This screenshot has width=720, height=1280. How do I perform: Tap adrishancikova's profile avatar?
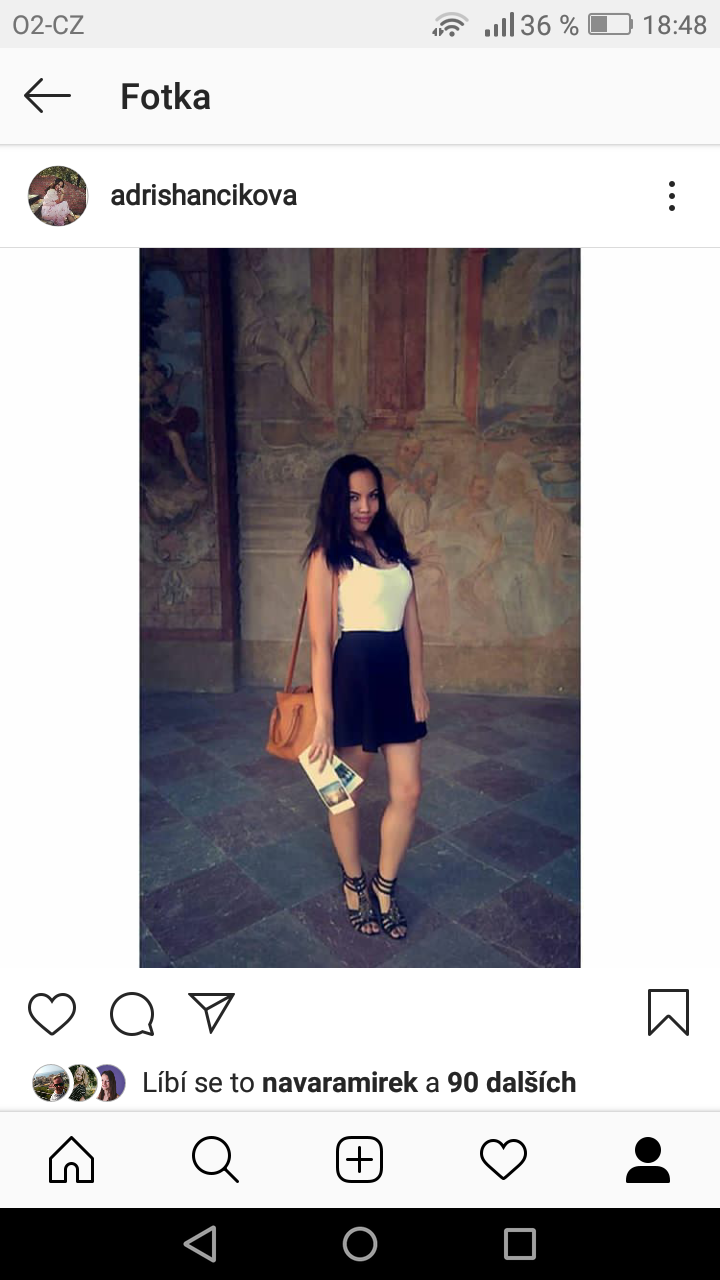[x=58, y=196]
